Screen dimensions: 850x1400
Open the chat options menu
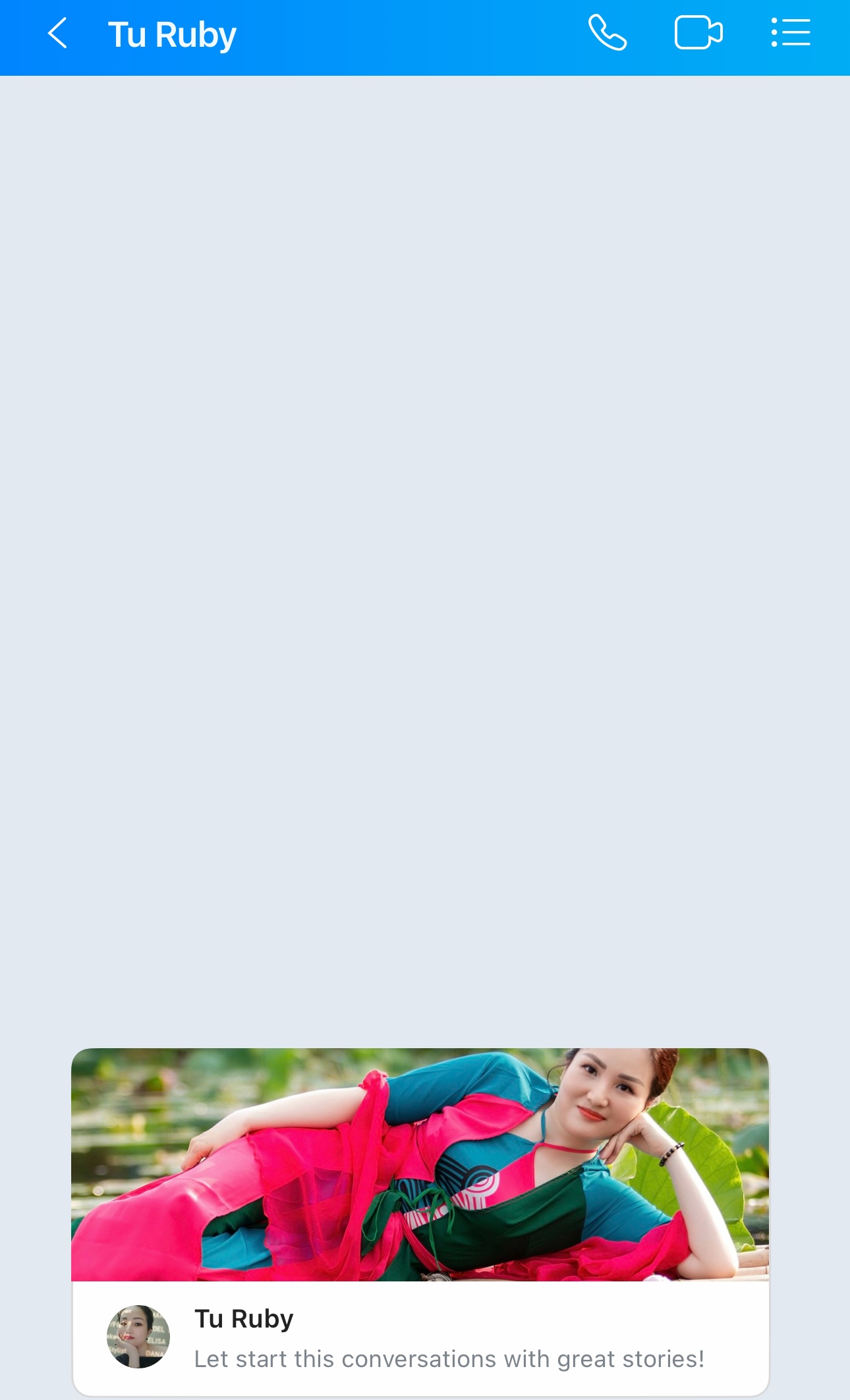(791, 34)
